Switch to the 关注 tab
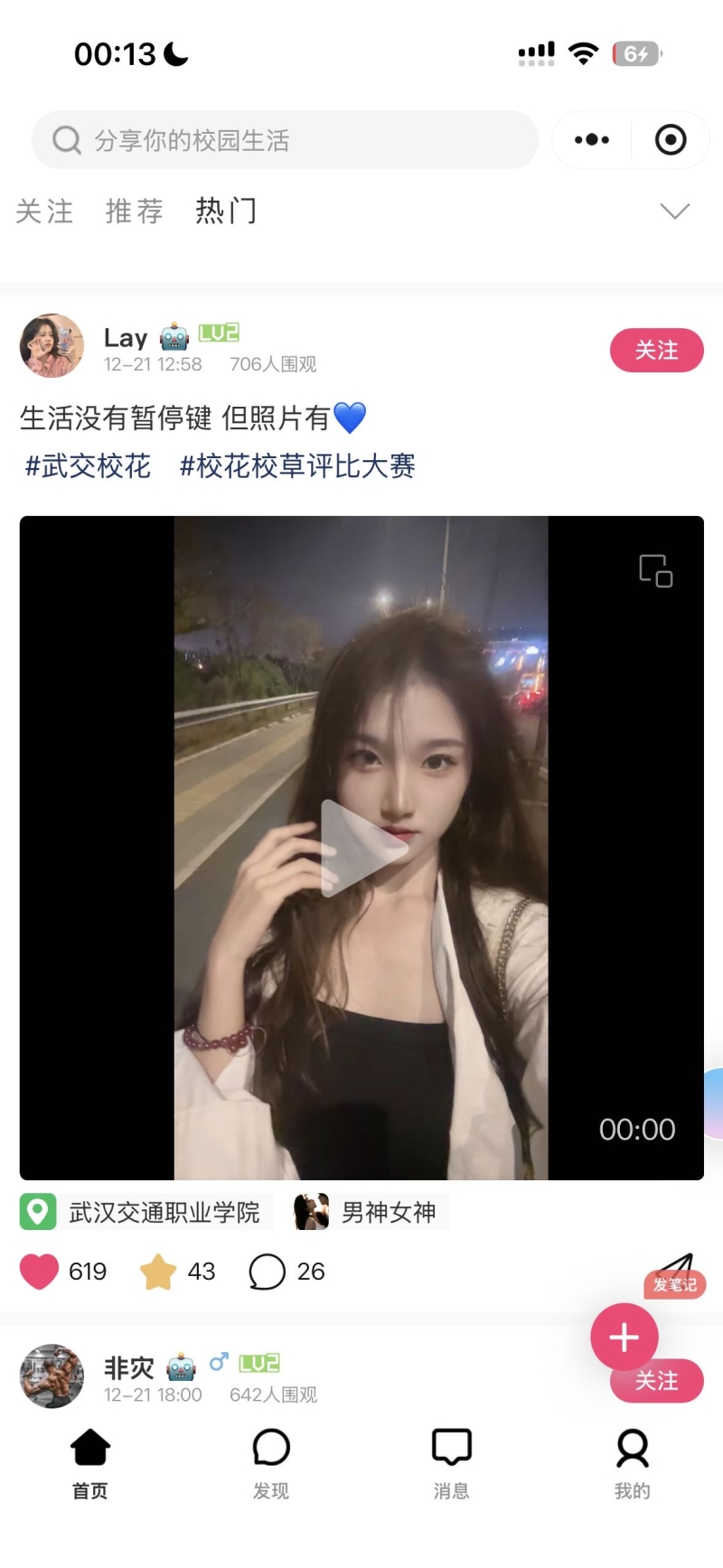The height and width of the screenshot is (1568, 723). 44,211
